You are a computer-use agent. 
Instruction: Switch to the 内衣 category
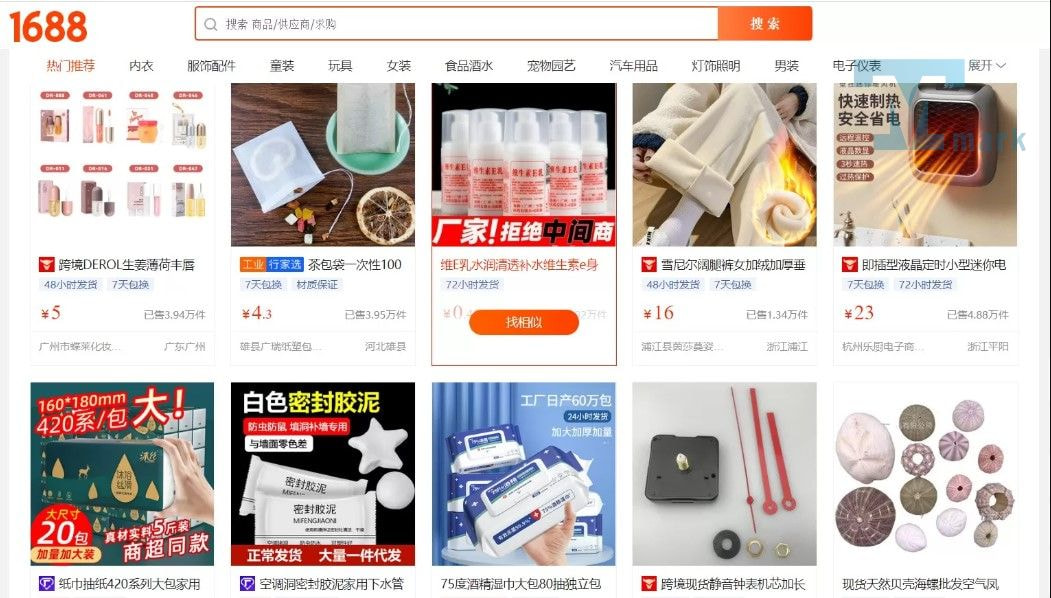point(141,66)
